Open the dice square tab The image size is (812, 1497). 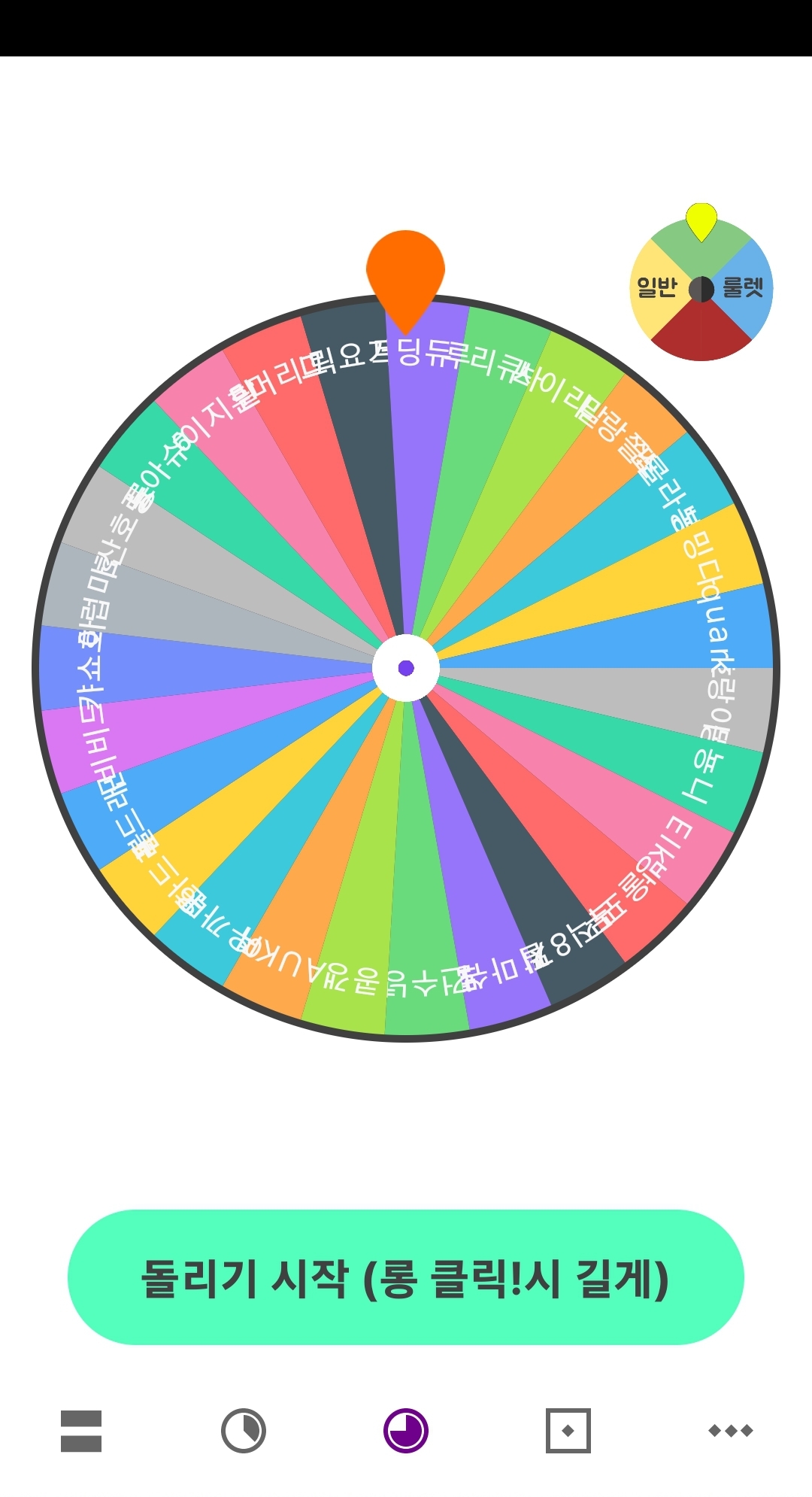[568, 1430]
